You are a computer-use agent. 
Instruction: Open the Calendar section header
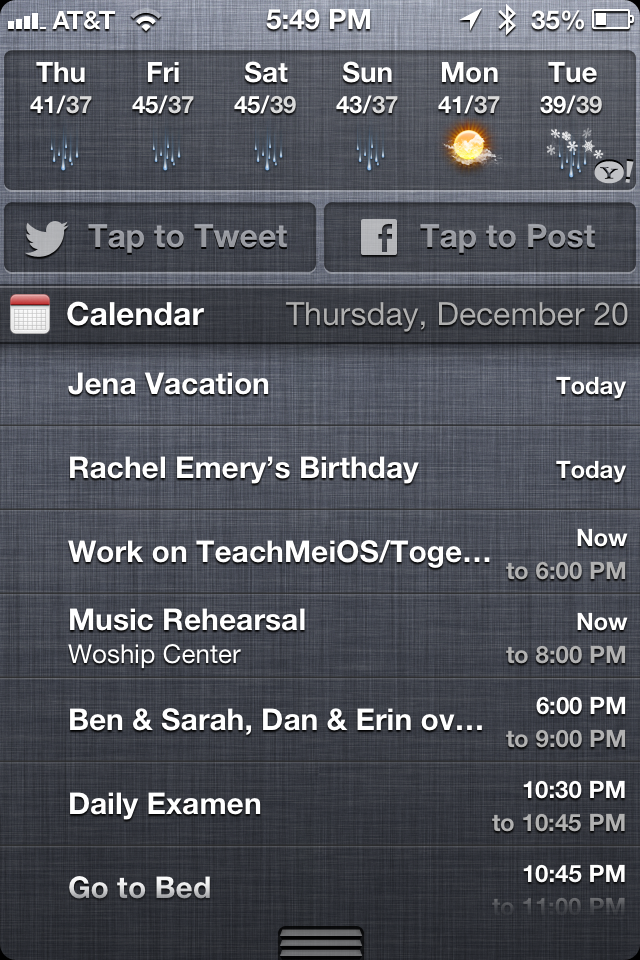320,315
